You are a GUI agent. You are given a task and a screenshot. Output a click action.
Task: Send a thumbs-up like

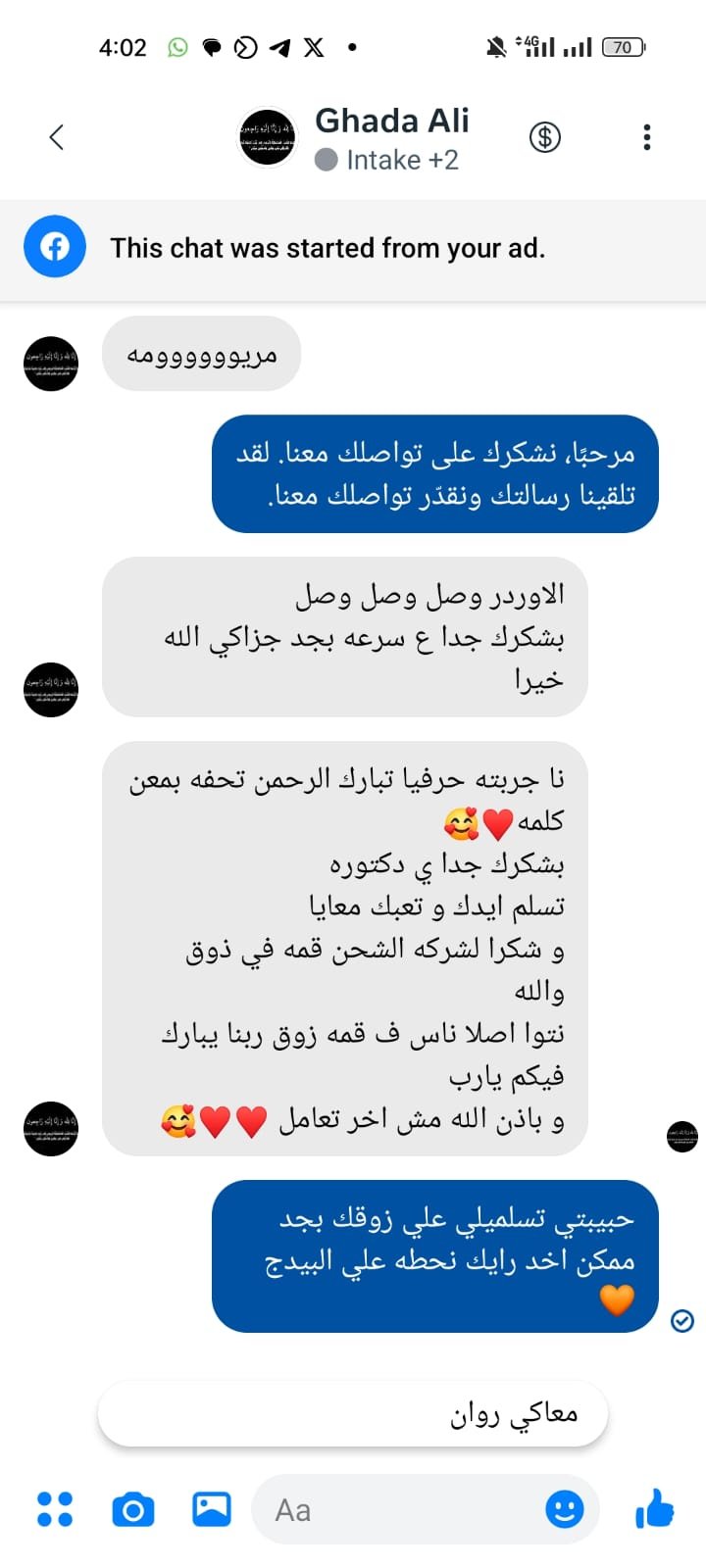click(x=655, y=1509)
